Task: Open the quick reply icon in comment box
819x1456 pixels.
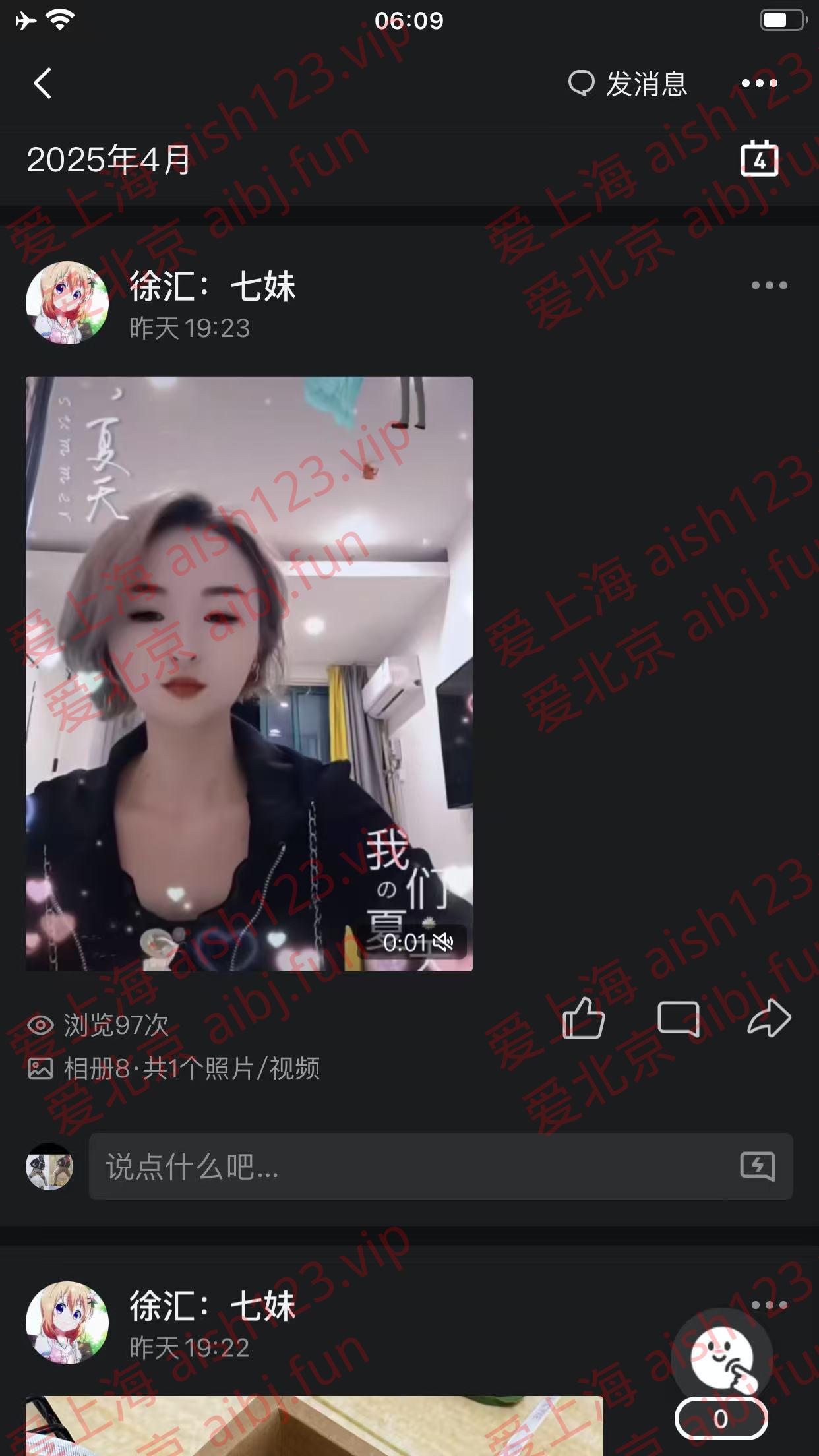Action: pyautogui.click(x=758, y=1167)
